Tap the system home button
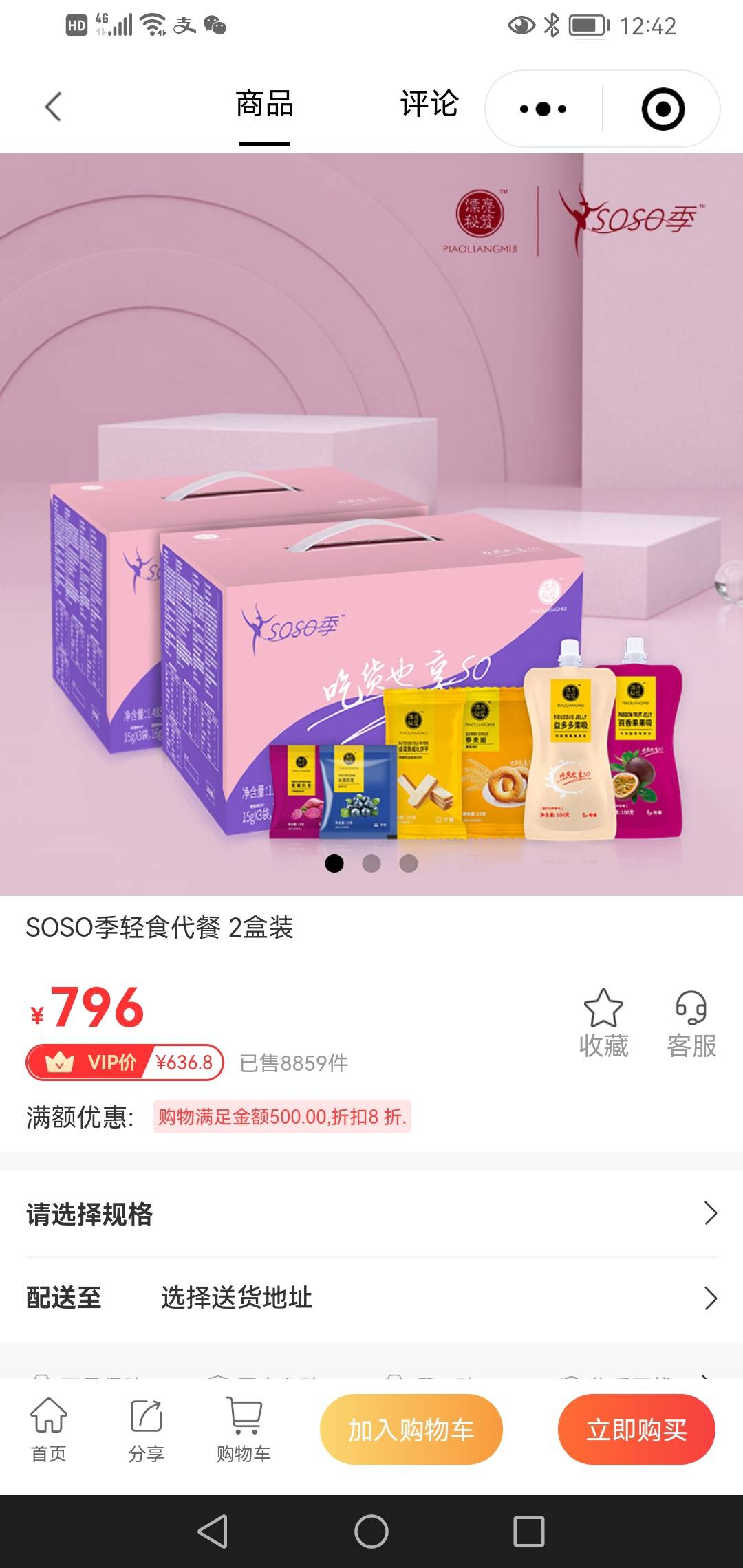 [x=371, y=1532]
